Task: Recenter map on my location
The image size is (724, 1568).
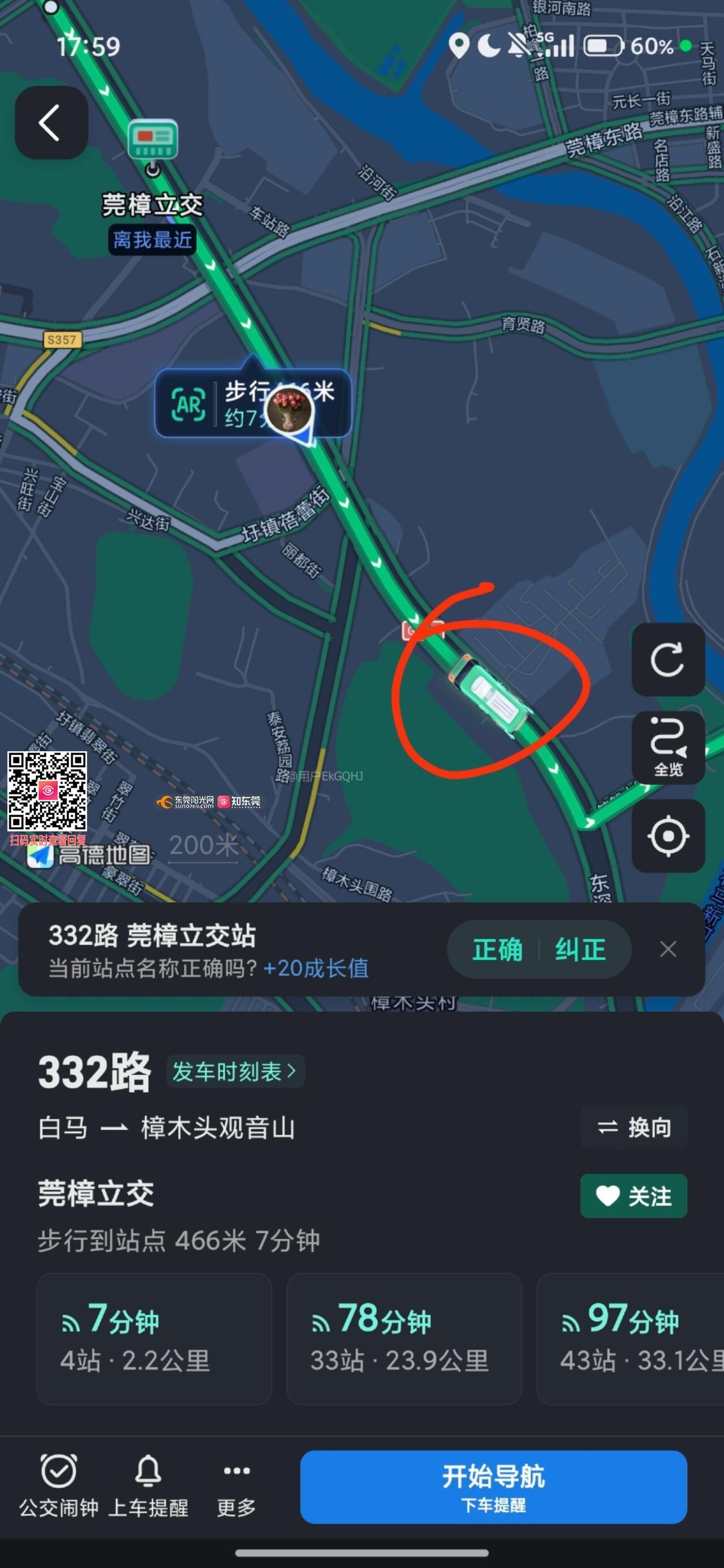Action: tap(668, 835)
